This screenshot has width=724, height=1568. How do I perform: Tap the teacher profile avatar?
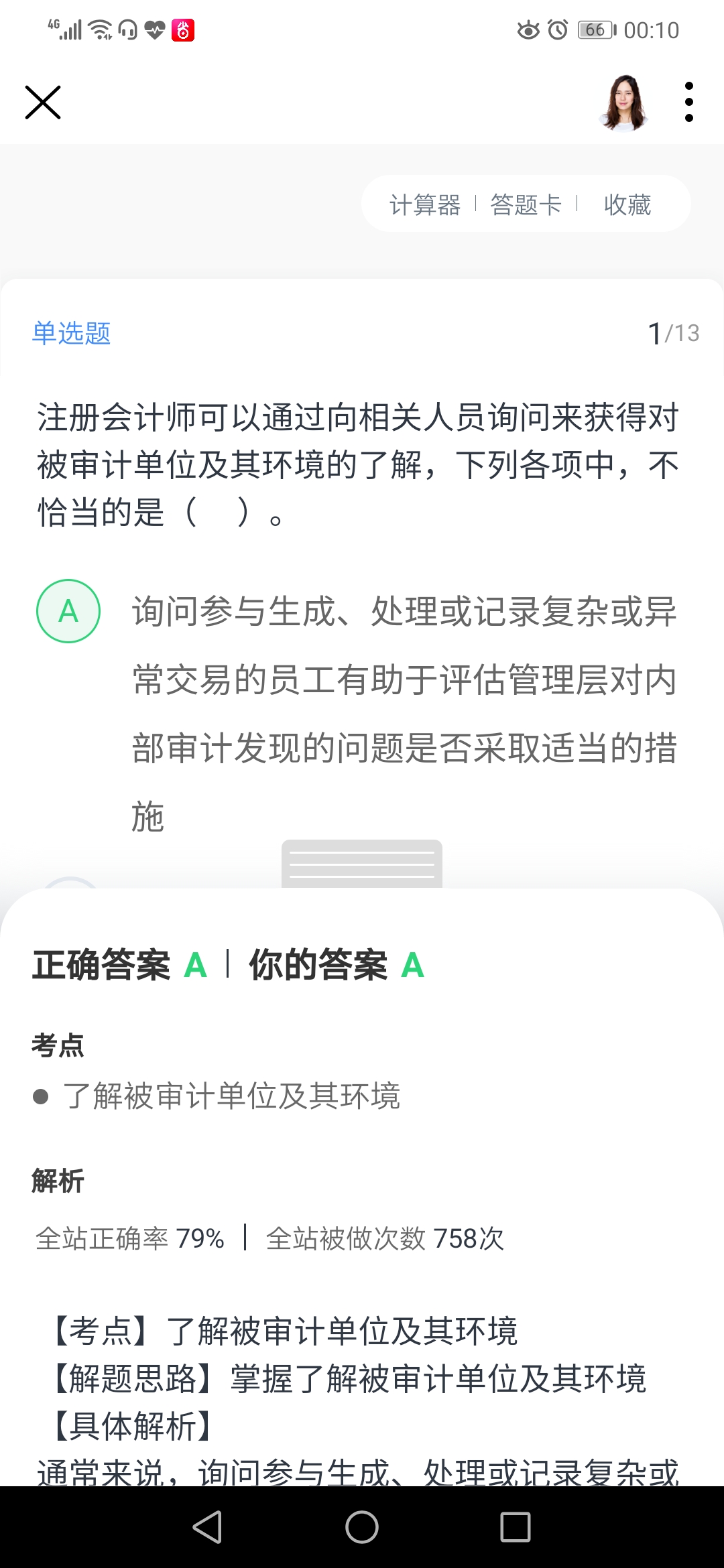pyautogui.click(x=624, y=103)
